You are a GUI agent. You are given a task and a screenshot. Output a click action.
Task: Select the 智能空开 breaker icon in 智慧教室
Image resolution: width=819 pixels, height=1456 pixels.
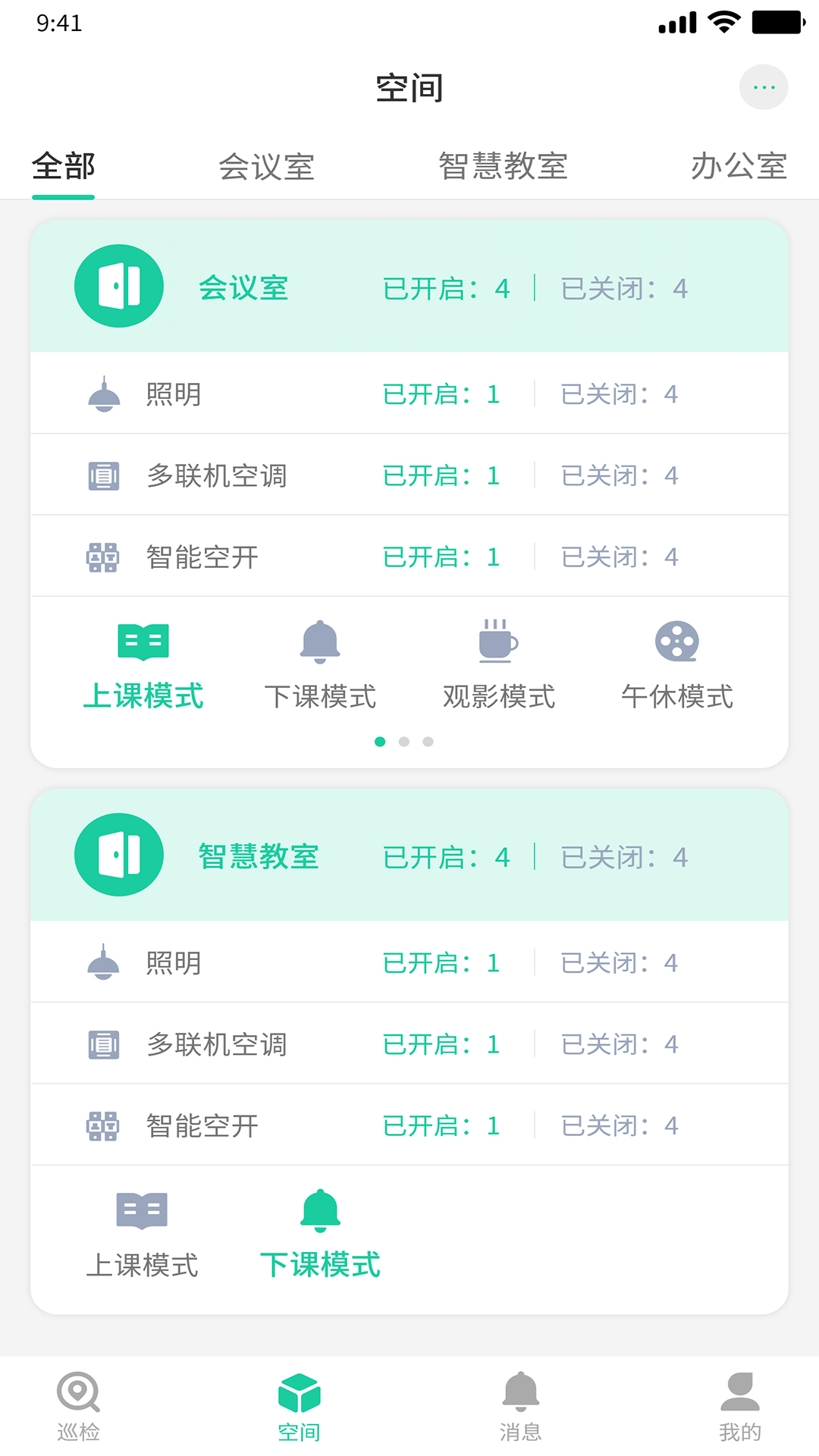pyautogui.click(x=105, y=1125)
